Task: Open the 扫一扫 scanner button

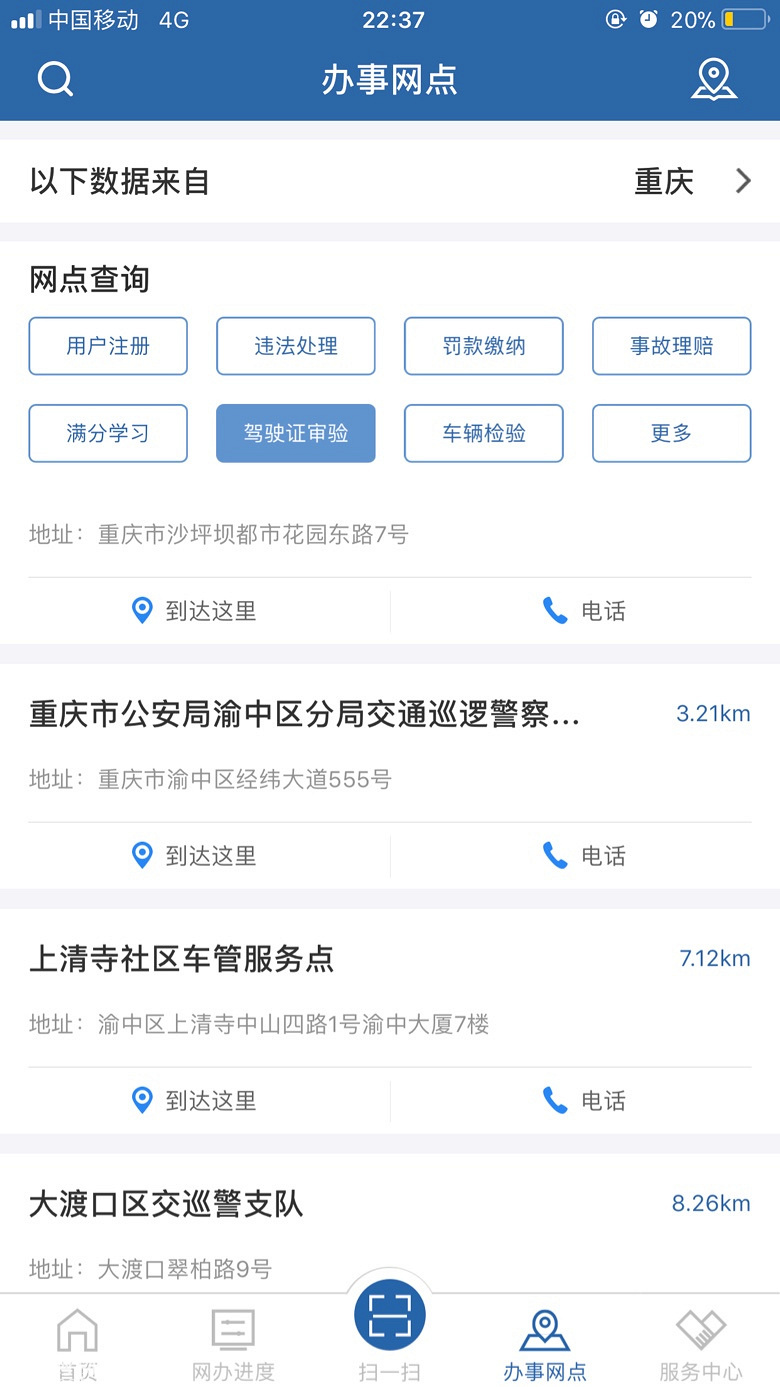Action: [390, 1320]
